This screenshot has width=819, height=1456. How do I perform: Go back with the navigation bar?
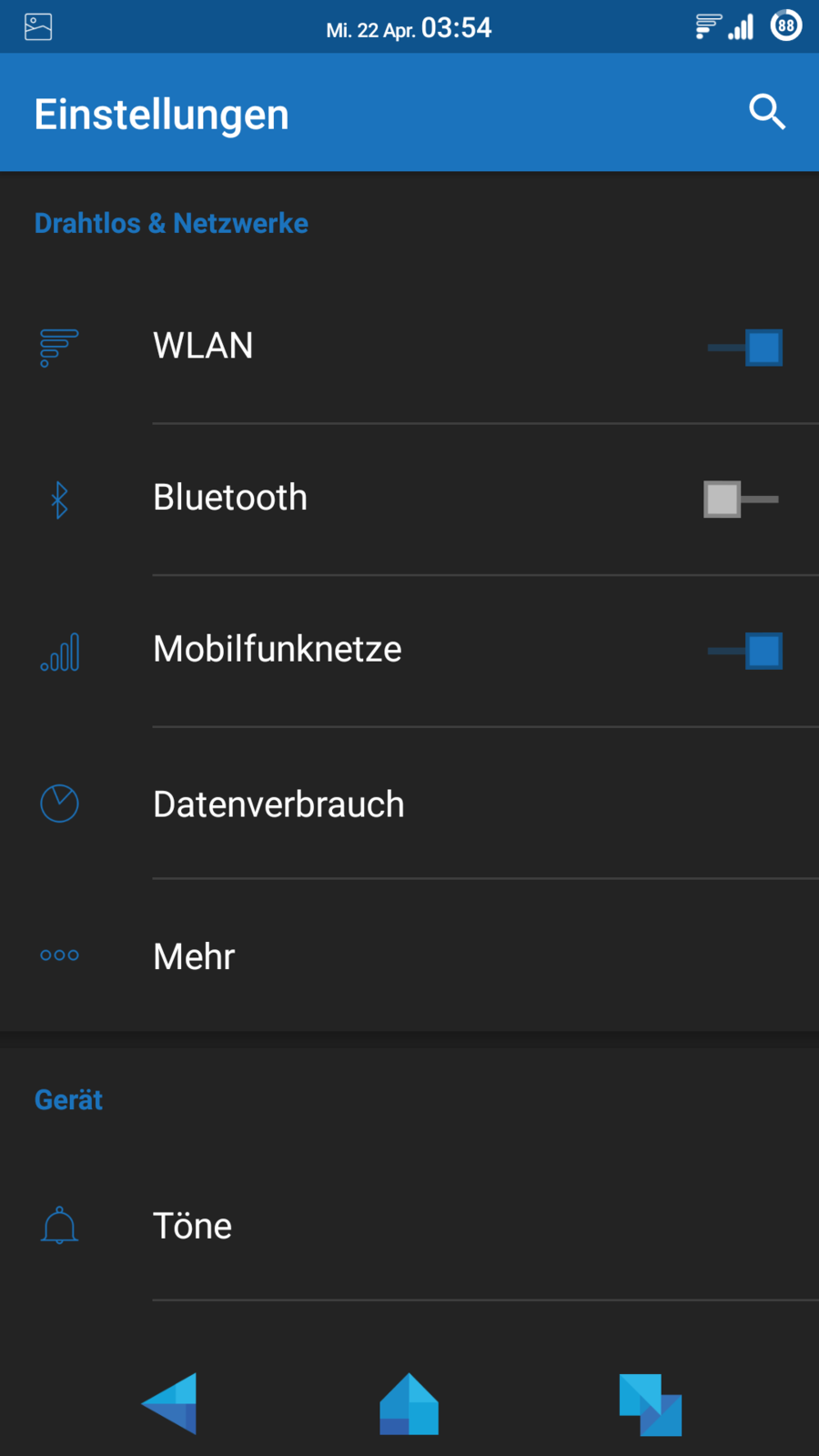tap(170, 1403)
